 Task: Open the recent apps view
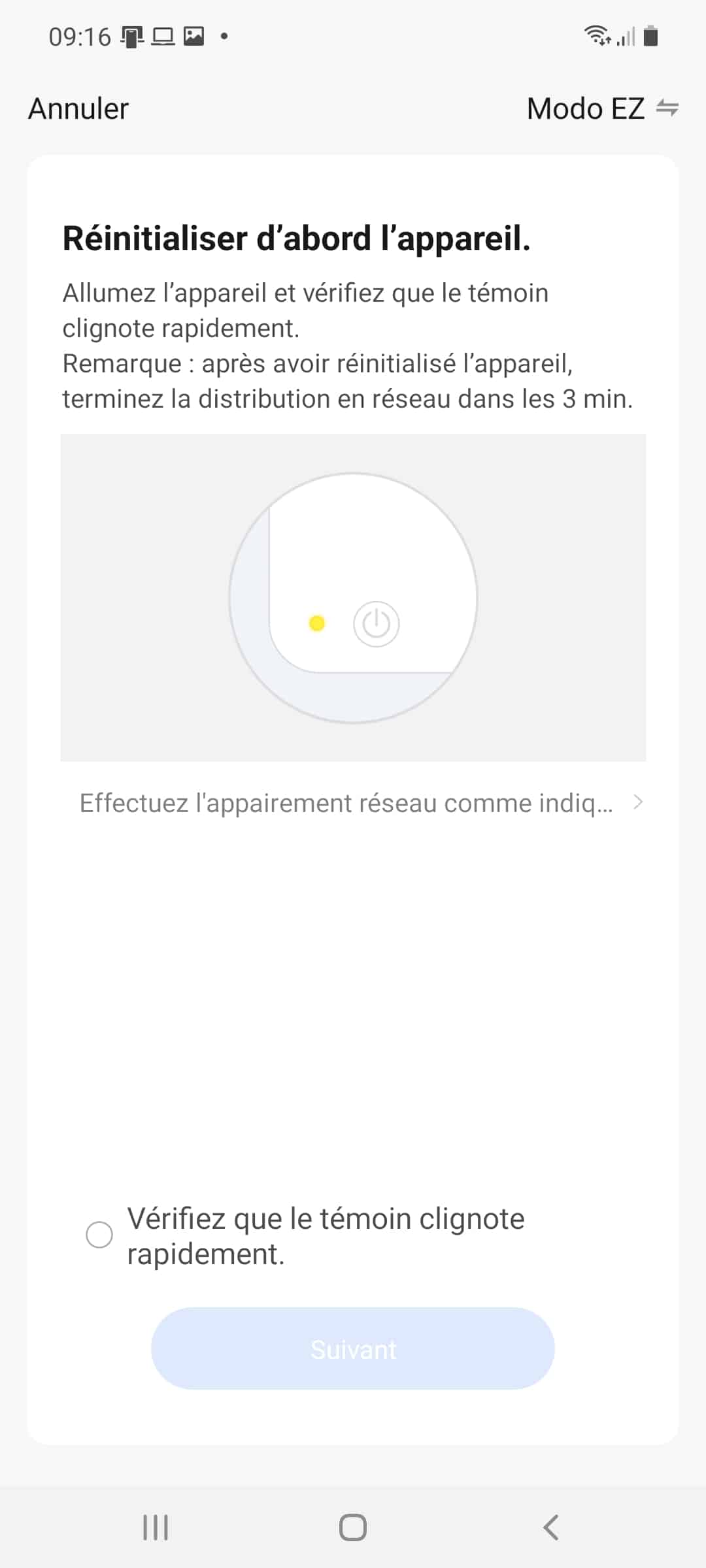[156, 1527]
